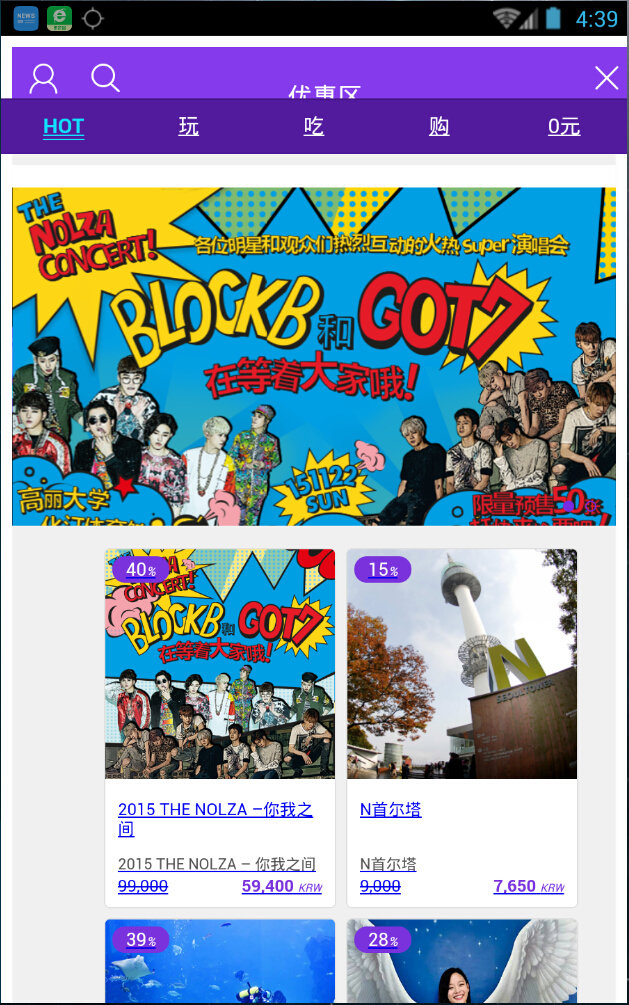
Task: Open the user profile icon
Action: 43,78
